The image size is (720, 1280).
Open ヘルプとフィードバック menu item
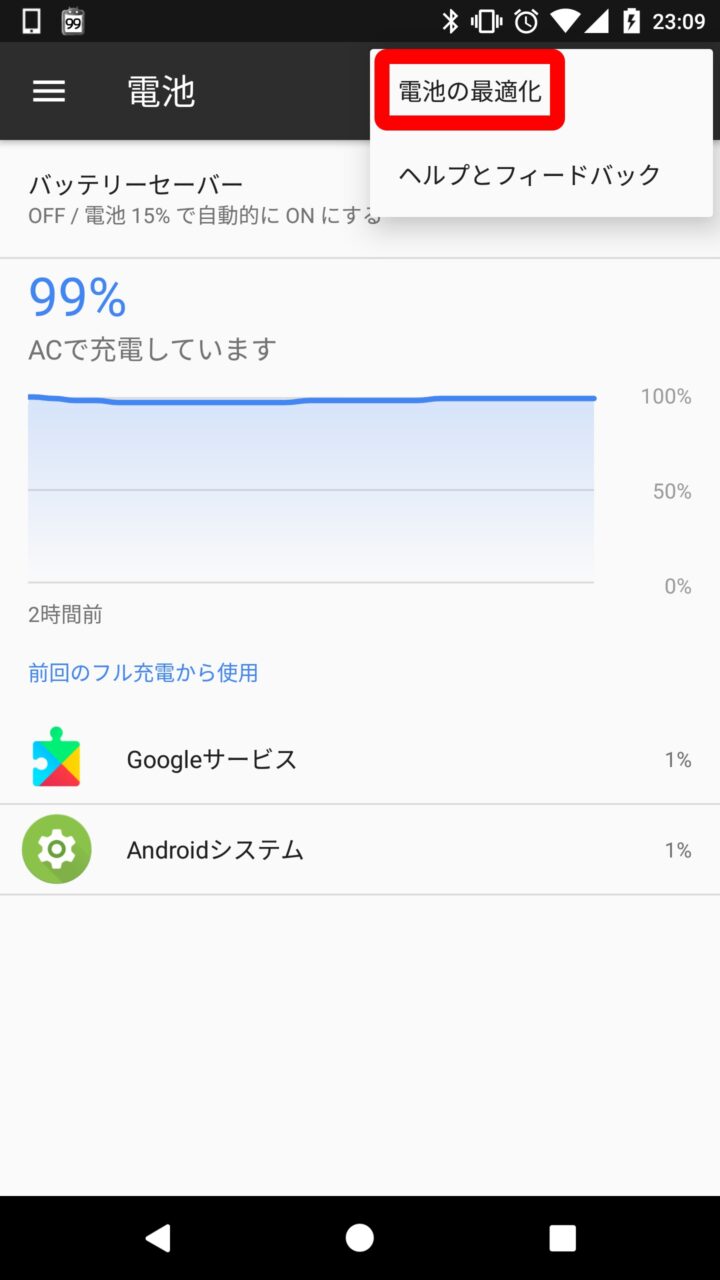click(529, 175)
